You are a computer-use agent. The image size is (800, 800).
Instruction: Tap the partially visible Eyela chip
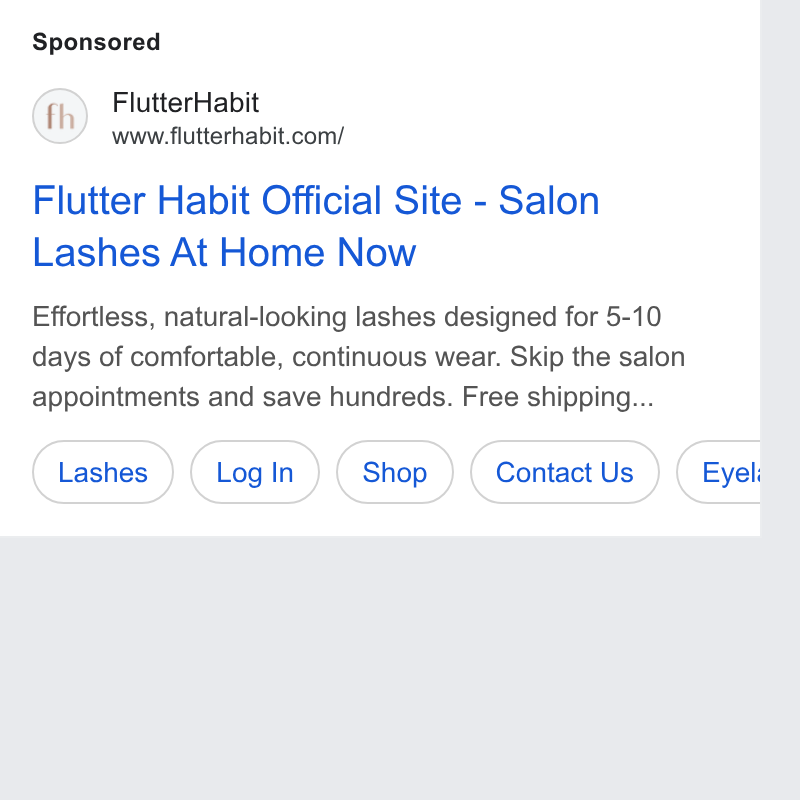tap(718, 472)
